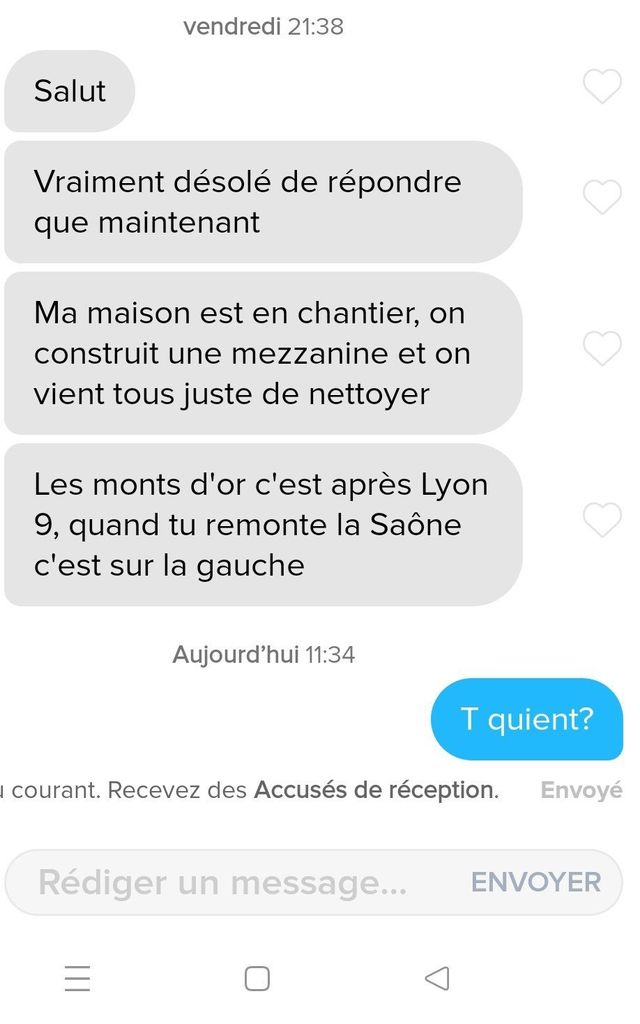Like the "Salut" message
Screen dimensions: 640x1024
(602, 88)
